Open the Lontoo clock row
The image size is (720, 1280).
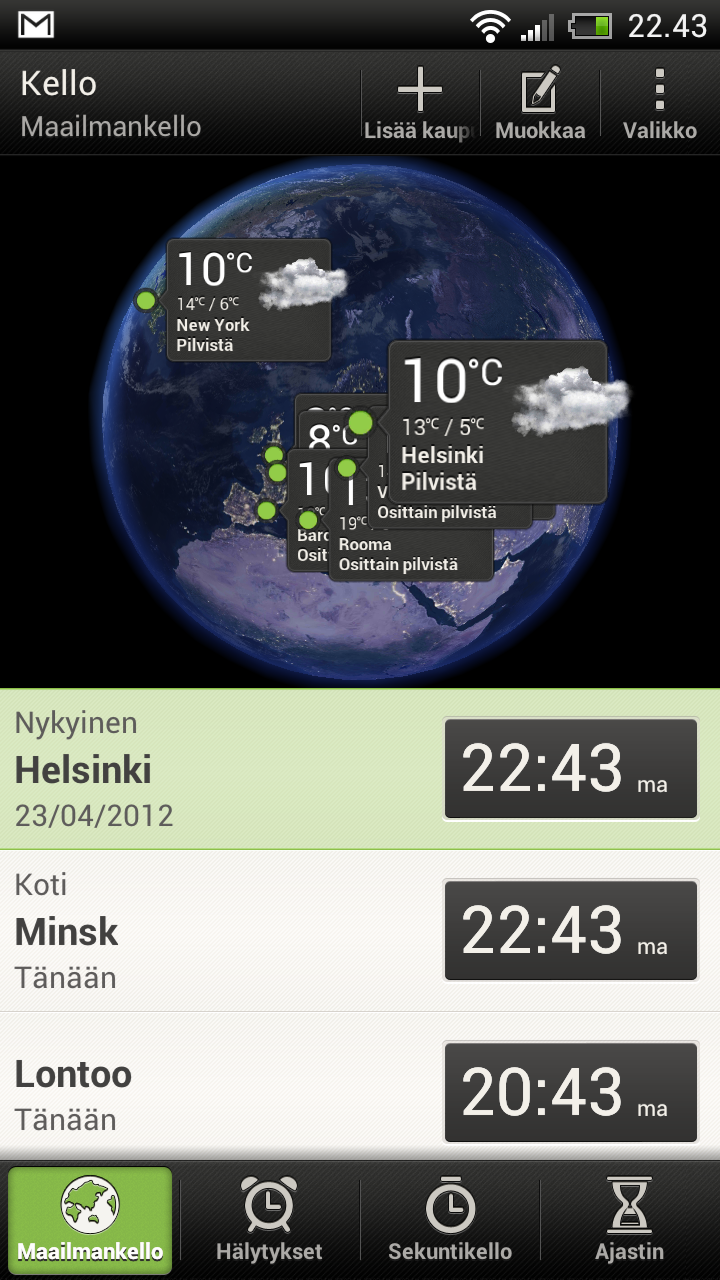pyautogui.click(x=360, y=1092)
